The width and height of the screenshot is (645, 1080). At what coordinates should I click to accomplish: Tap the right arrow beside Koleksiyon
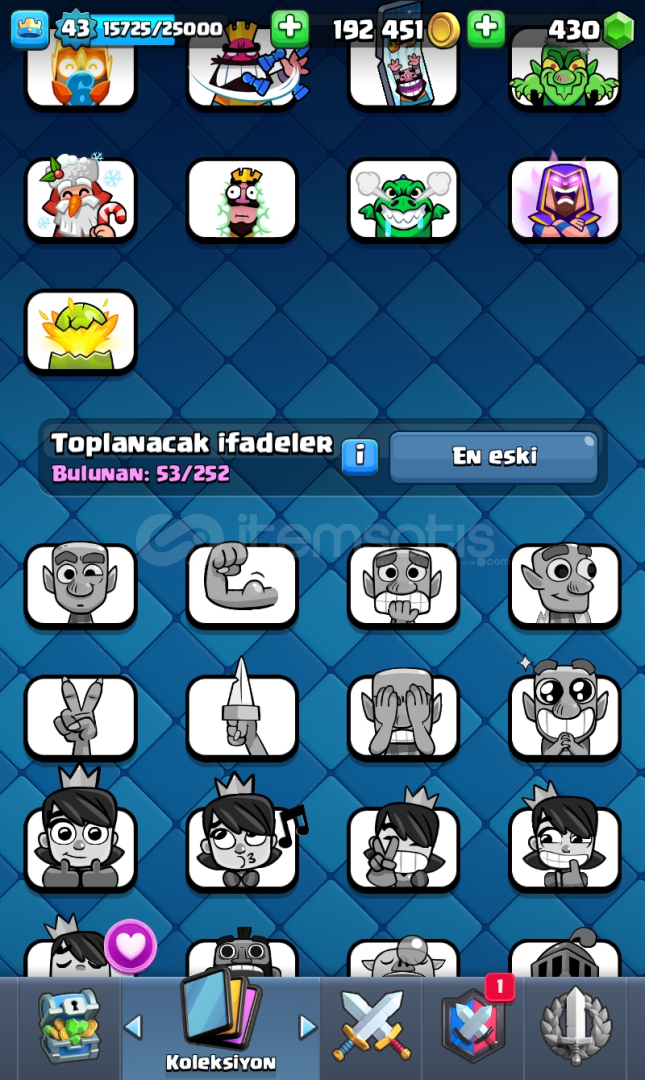(x=307, y=1027)
